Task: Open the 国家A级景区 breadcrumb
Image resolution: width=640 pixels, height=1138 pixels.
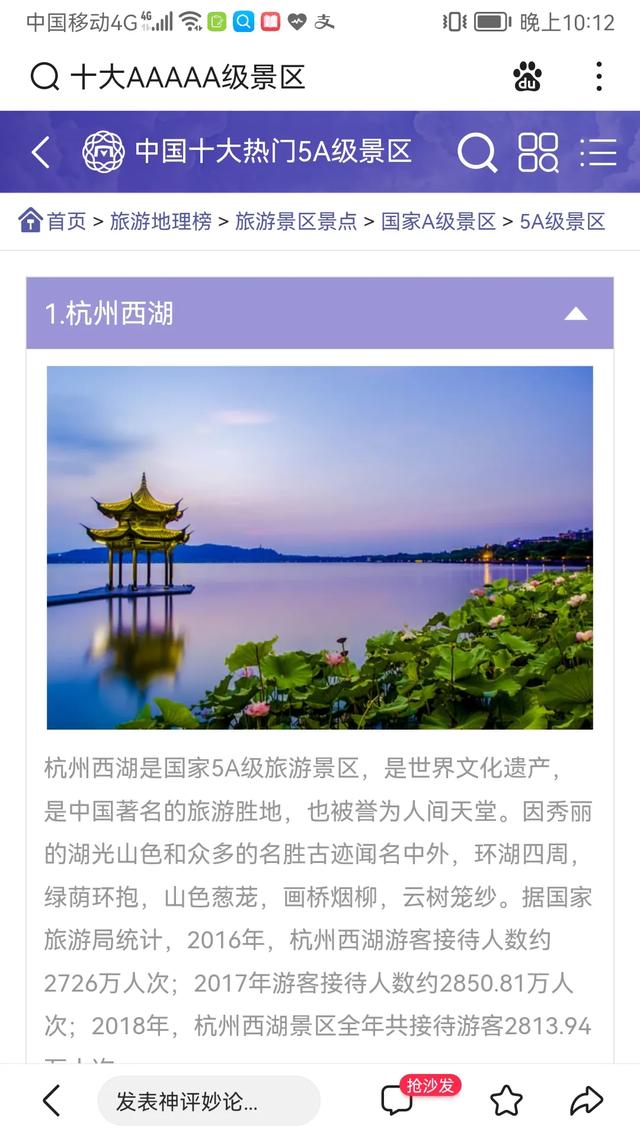Action: [x=438, y=221]
